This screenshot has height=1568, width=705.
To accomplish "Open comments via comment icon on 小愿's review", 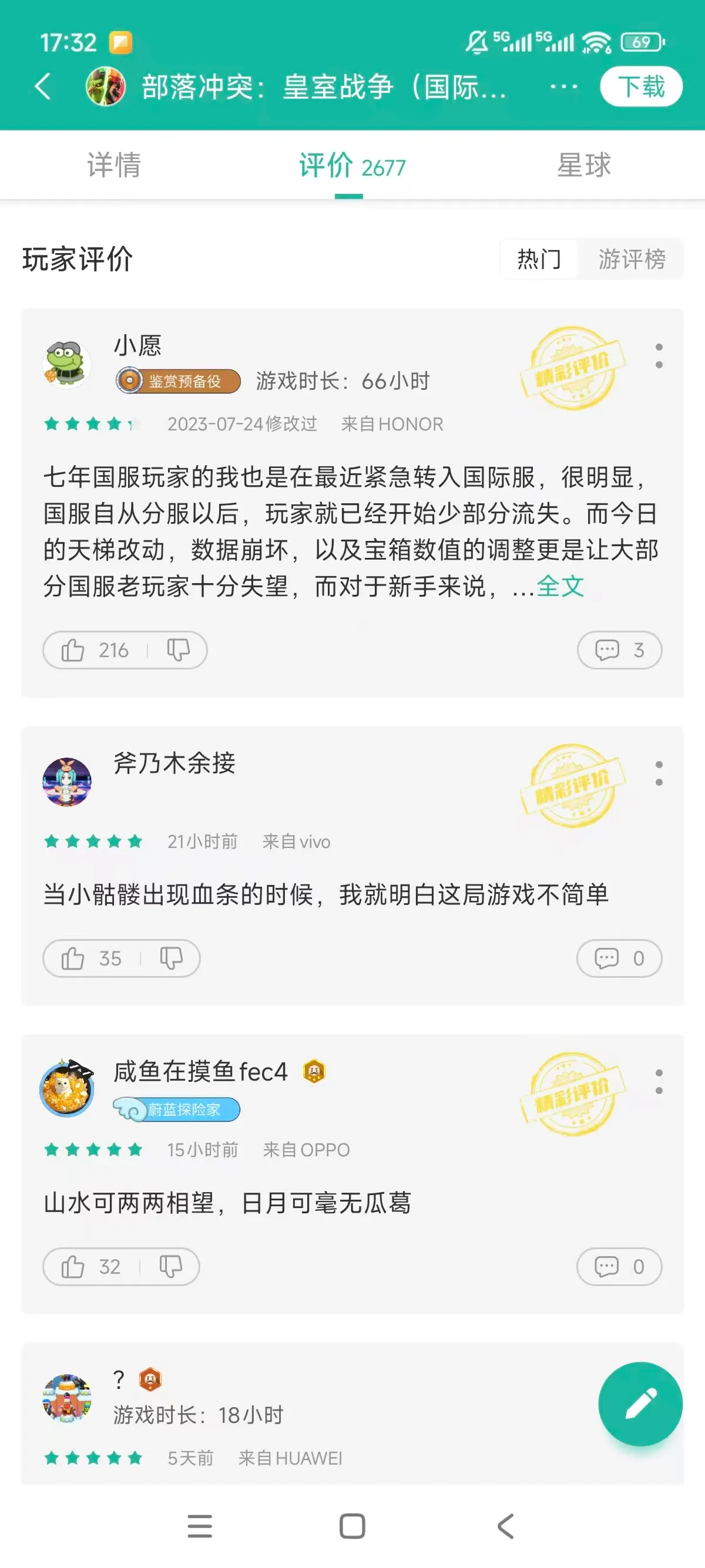I will (619, 650).
